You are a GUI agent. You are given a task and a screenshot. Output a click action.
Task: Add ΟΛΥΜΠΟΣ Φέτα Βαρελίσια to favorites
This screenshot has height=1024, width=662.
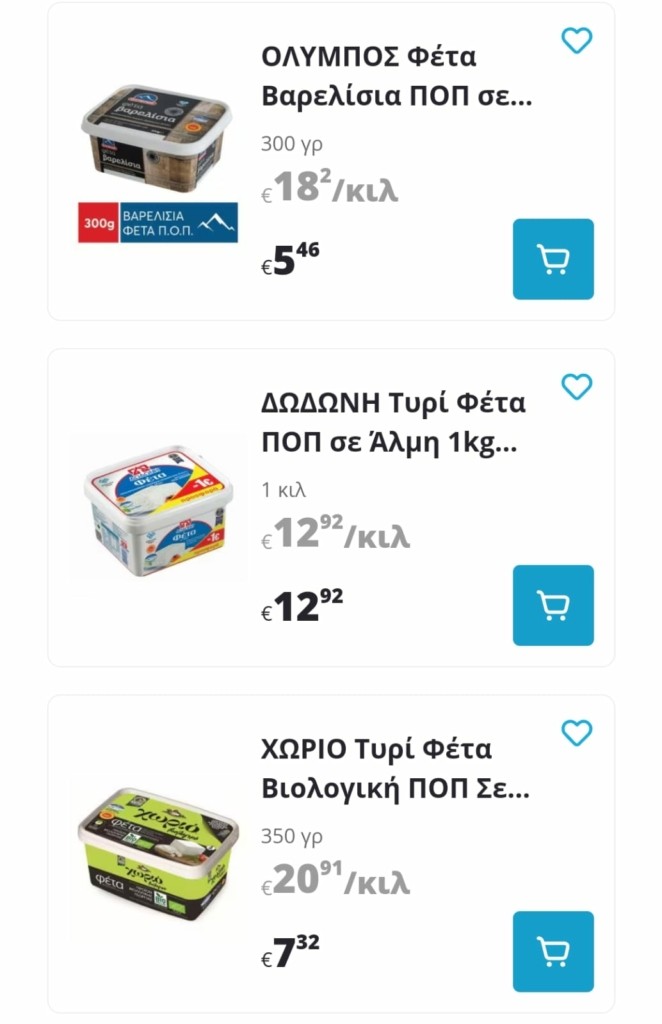click(576, 40)
